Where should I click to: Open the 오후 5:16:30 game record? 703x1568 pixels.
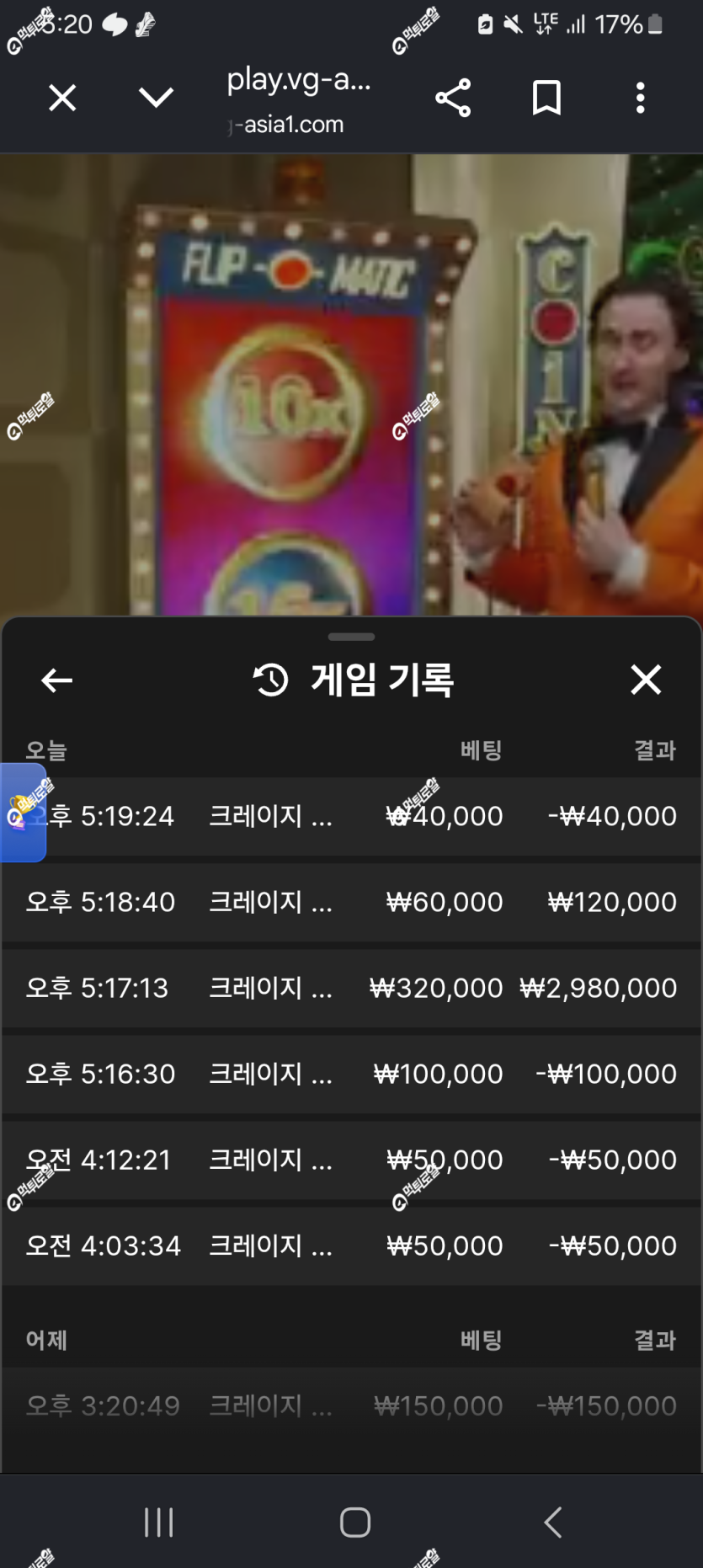352,1074
